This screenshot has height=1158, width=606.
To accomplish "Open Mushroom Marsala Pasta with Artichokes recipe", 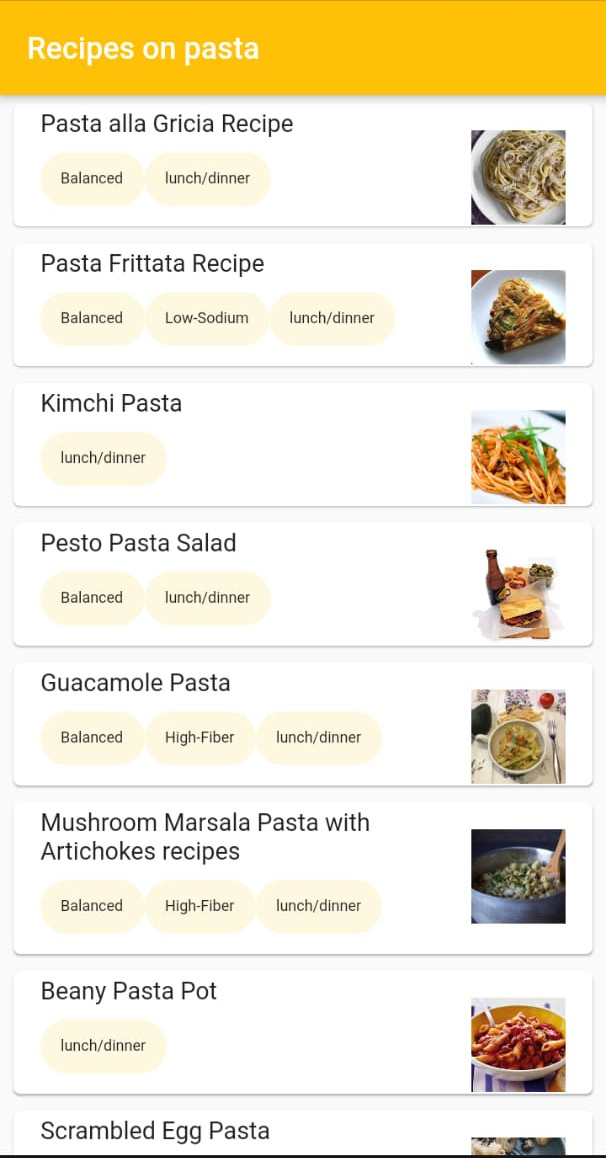I will [x=205, y=837].
